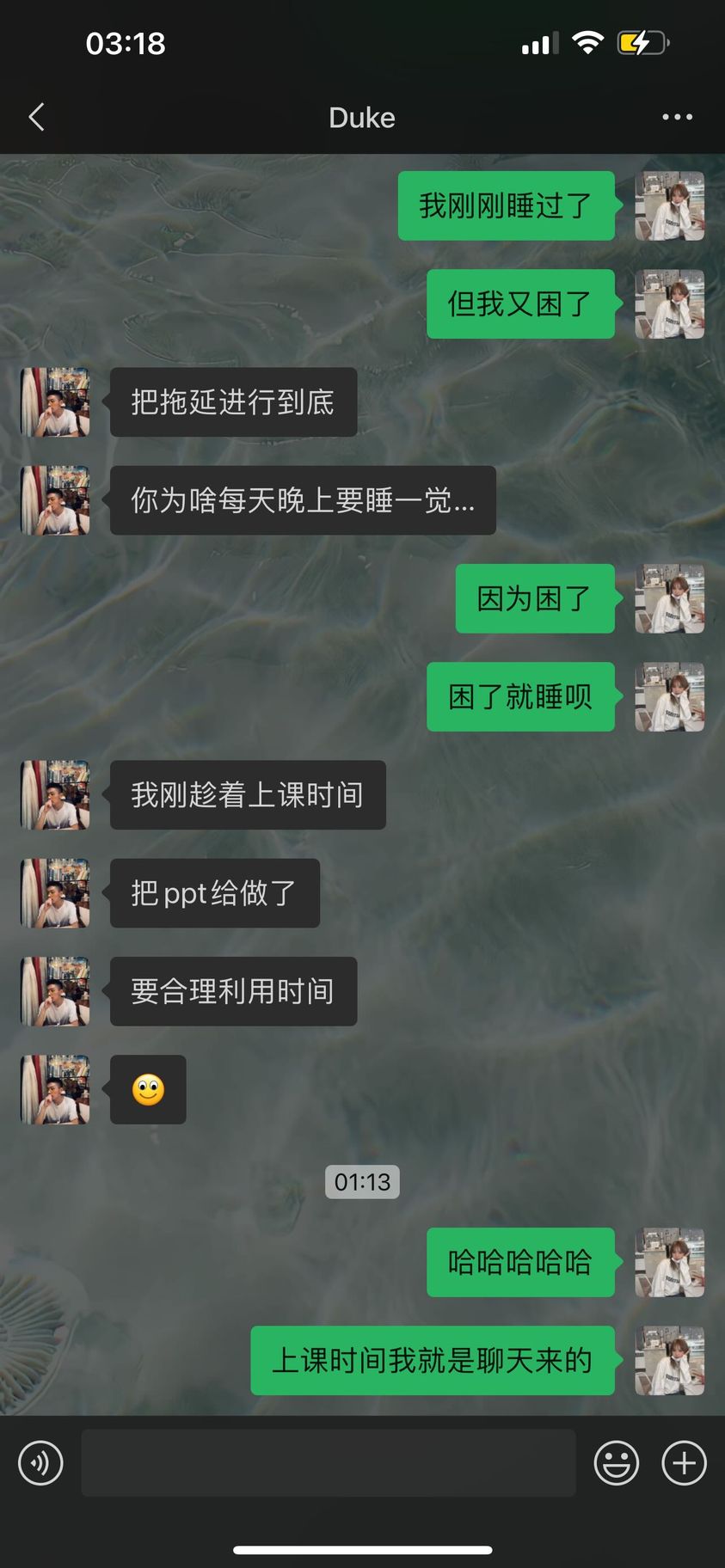Open the plus attachment menu

pyautogui.click(x=684, y=1462)
